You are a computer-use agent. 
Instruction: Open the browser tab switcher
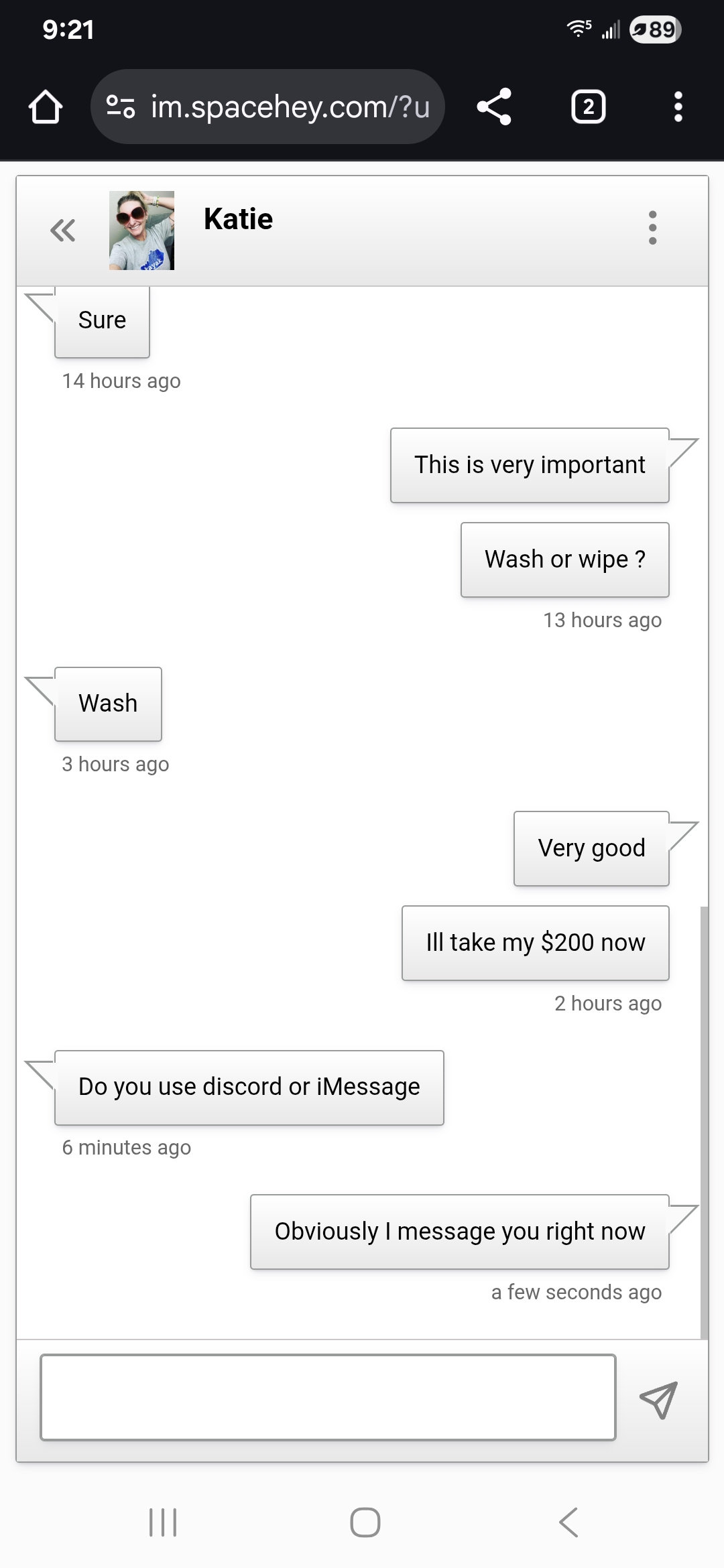pyautogui.click(x=589, y=107)
